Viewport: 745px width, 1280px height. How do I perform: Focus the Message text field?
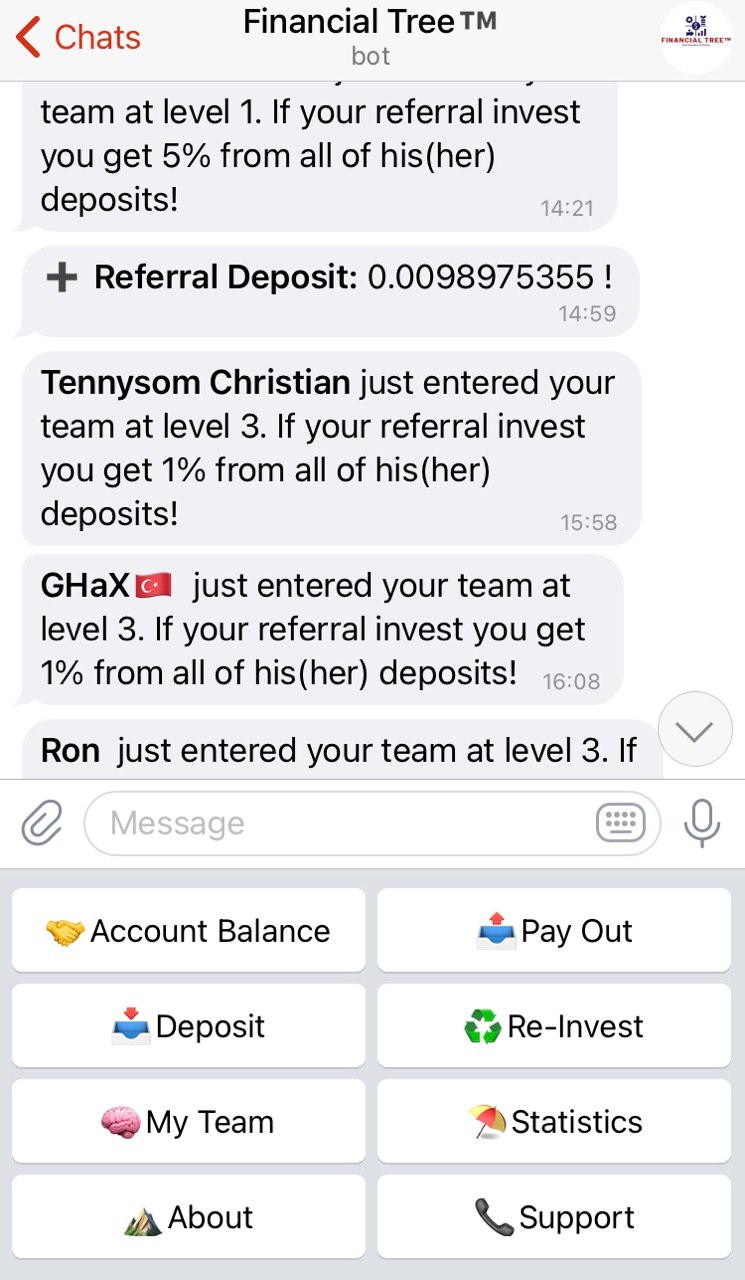(x=340, y=823)
